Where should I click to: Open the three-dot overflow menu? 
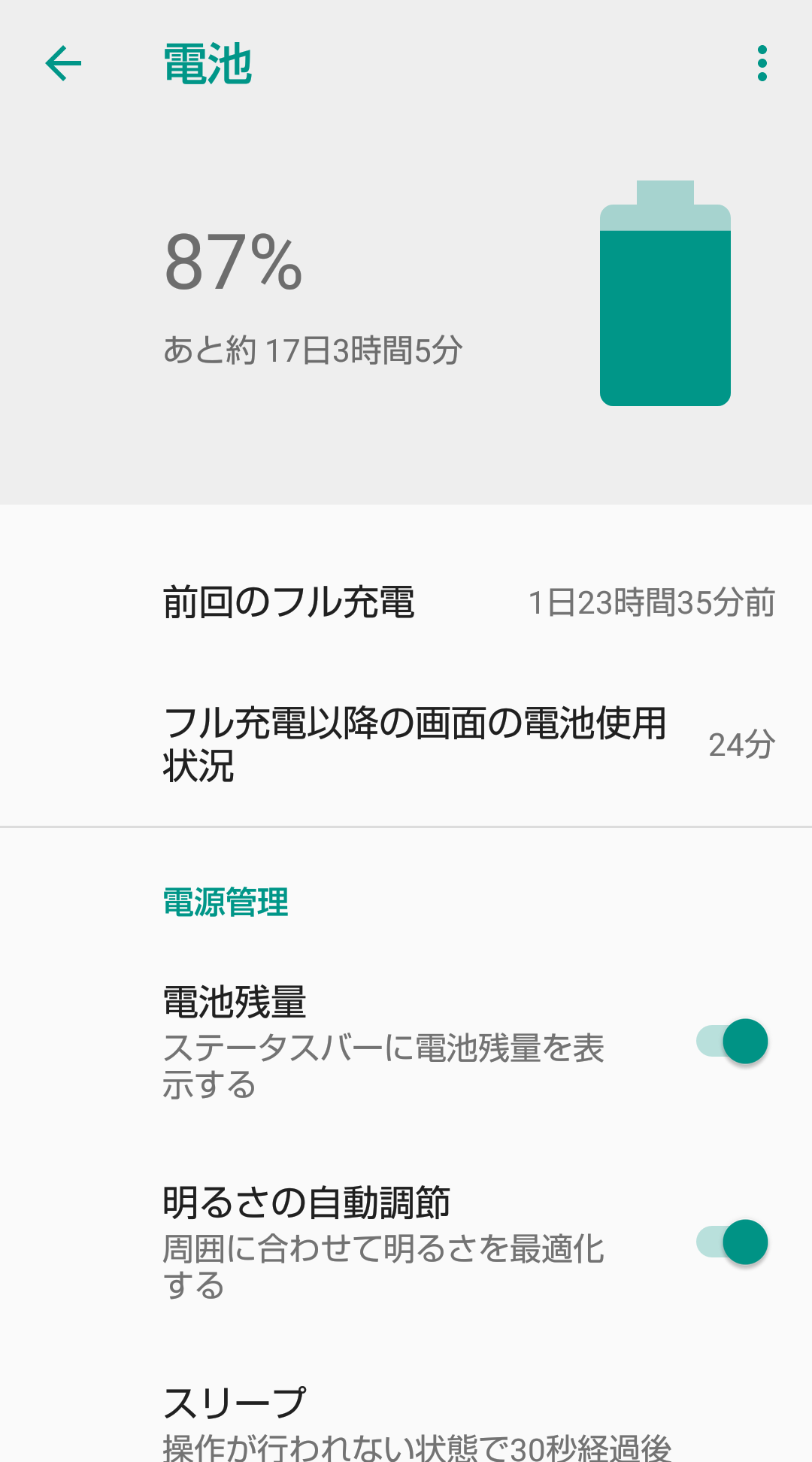point(762,63)
